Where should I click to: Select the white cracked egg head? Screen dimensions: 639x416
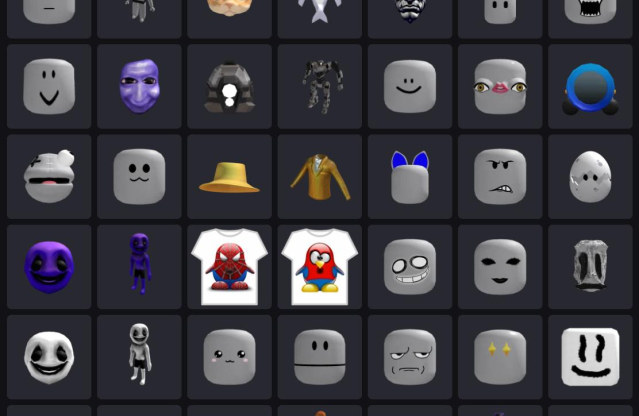[590, 177]
